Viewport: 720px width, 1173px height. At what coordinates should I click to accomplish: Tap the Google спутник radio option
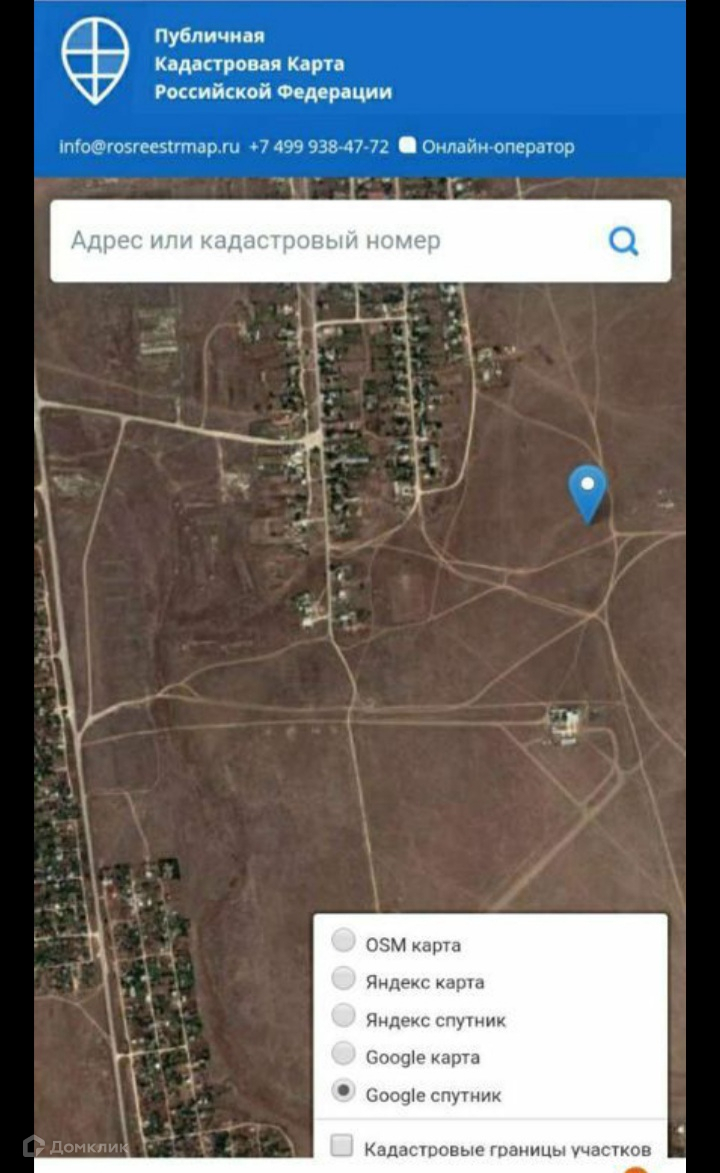[344, 1092]
